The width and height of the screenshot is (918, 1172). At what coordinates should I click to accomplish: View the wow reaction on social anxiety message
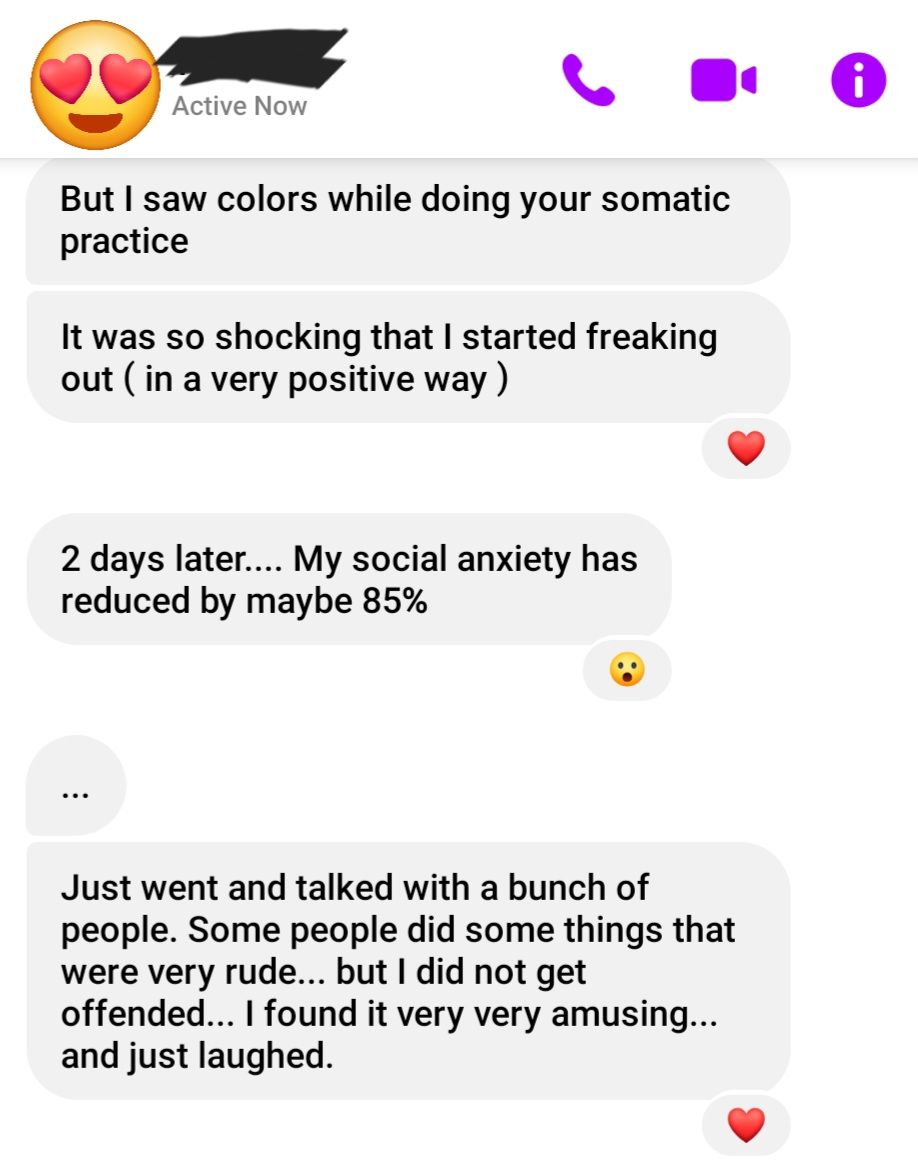pos(627,670)
